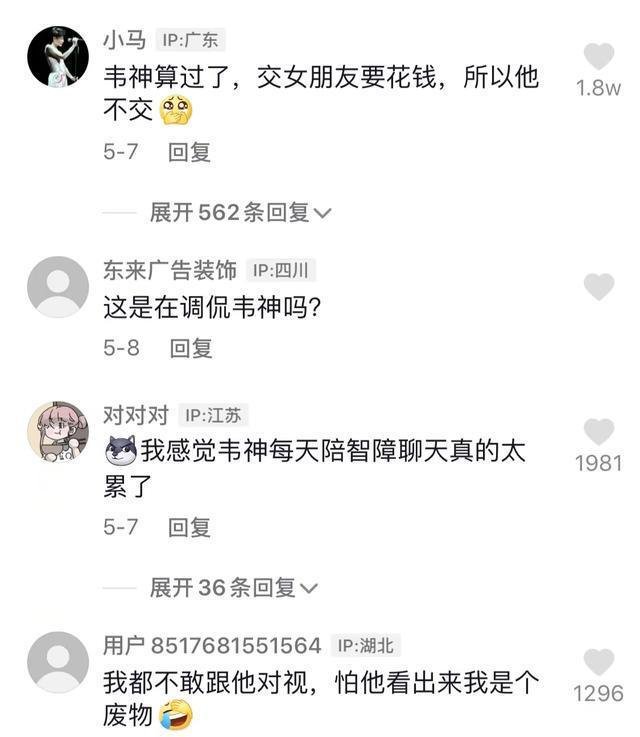Reply to 东来广告装饰's comment
Image resolution: width=640 pixels, height=737 pixels.
[189, 348]
